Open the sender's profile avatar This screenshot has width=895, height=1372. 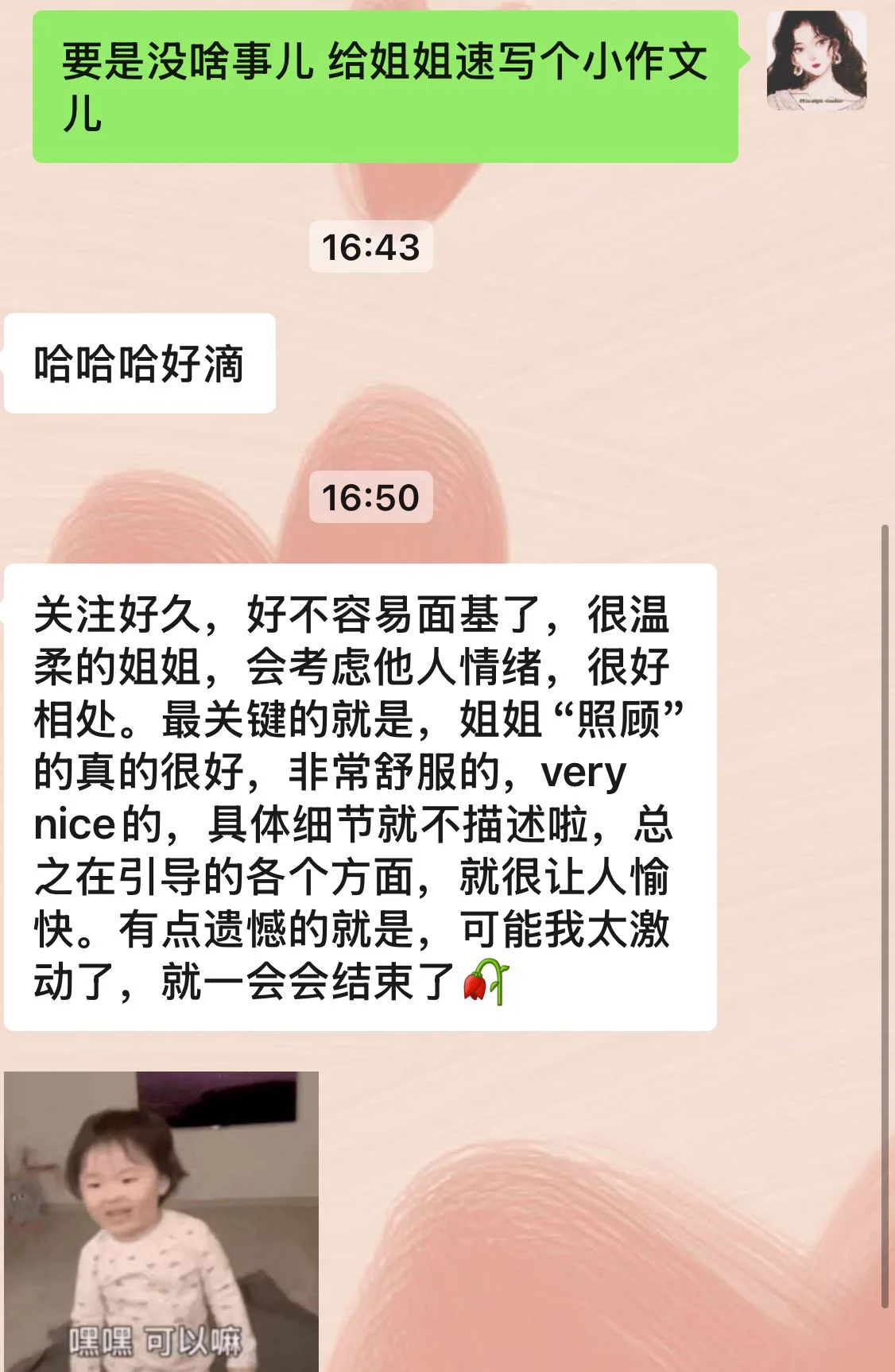tap(816, 60)
